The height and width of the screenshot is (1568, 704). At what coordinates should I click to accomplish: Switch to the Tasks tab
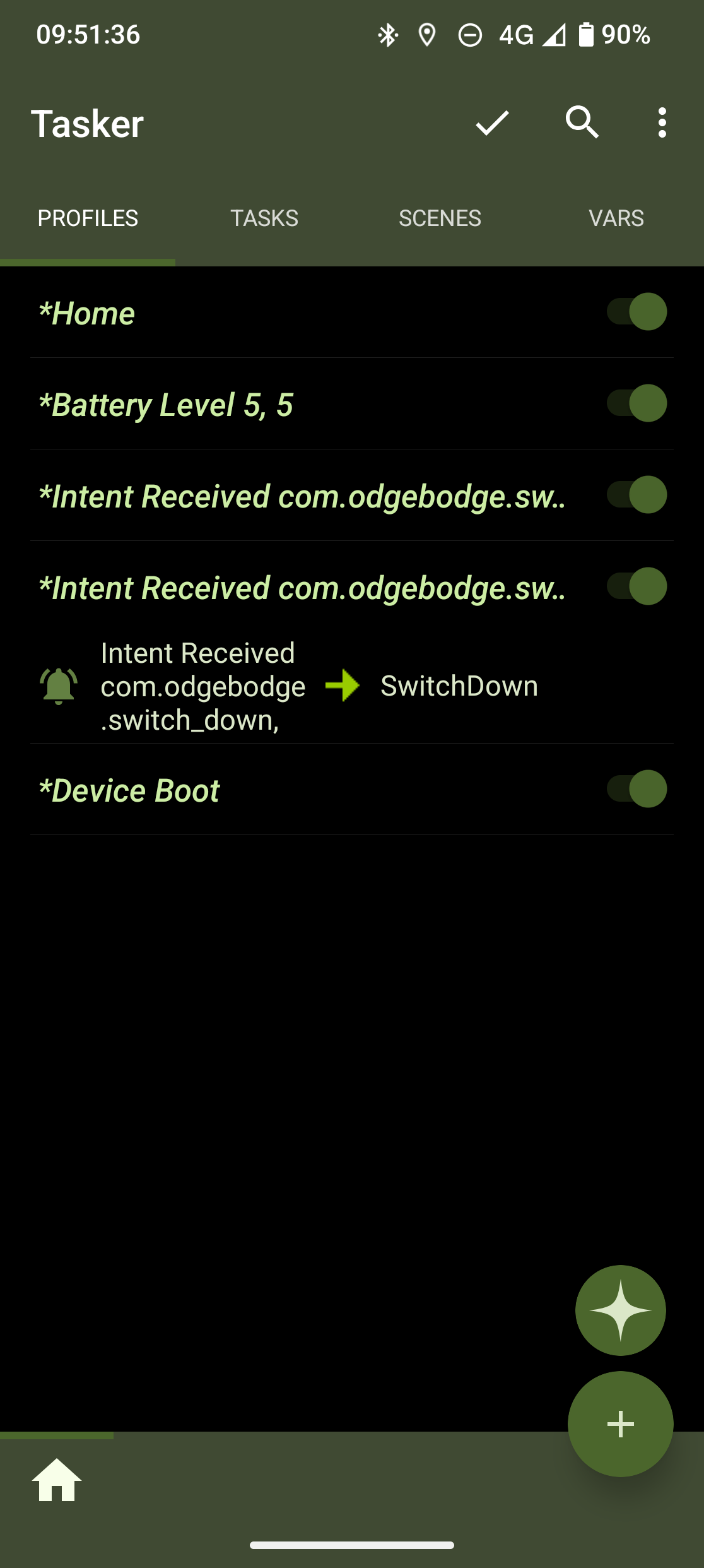tap(264, 218)
